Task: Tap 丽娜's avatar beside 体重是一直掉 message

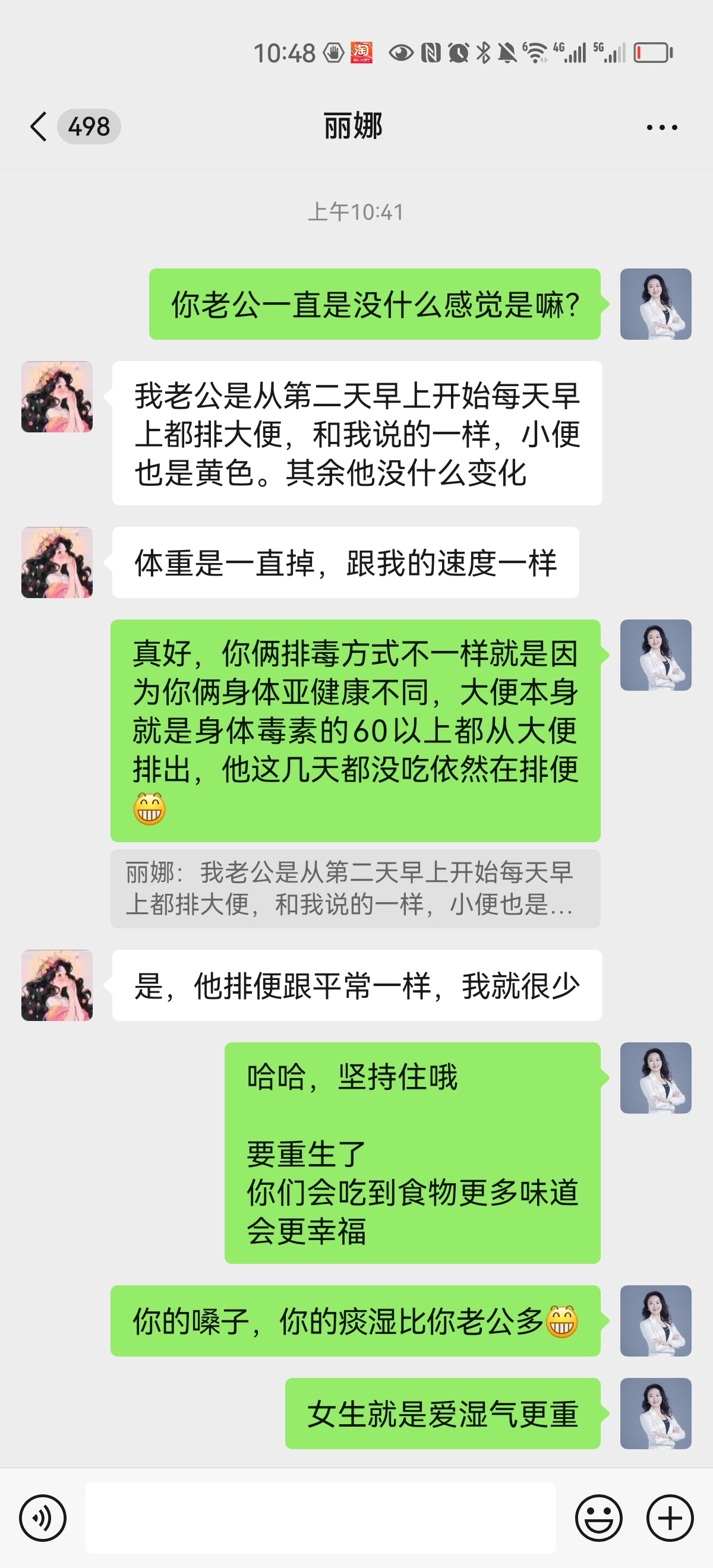Action: click(57, 562)
